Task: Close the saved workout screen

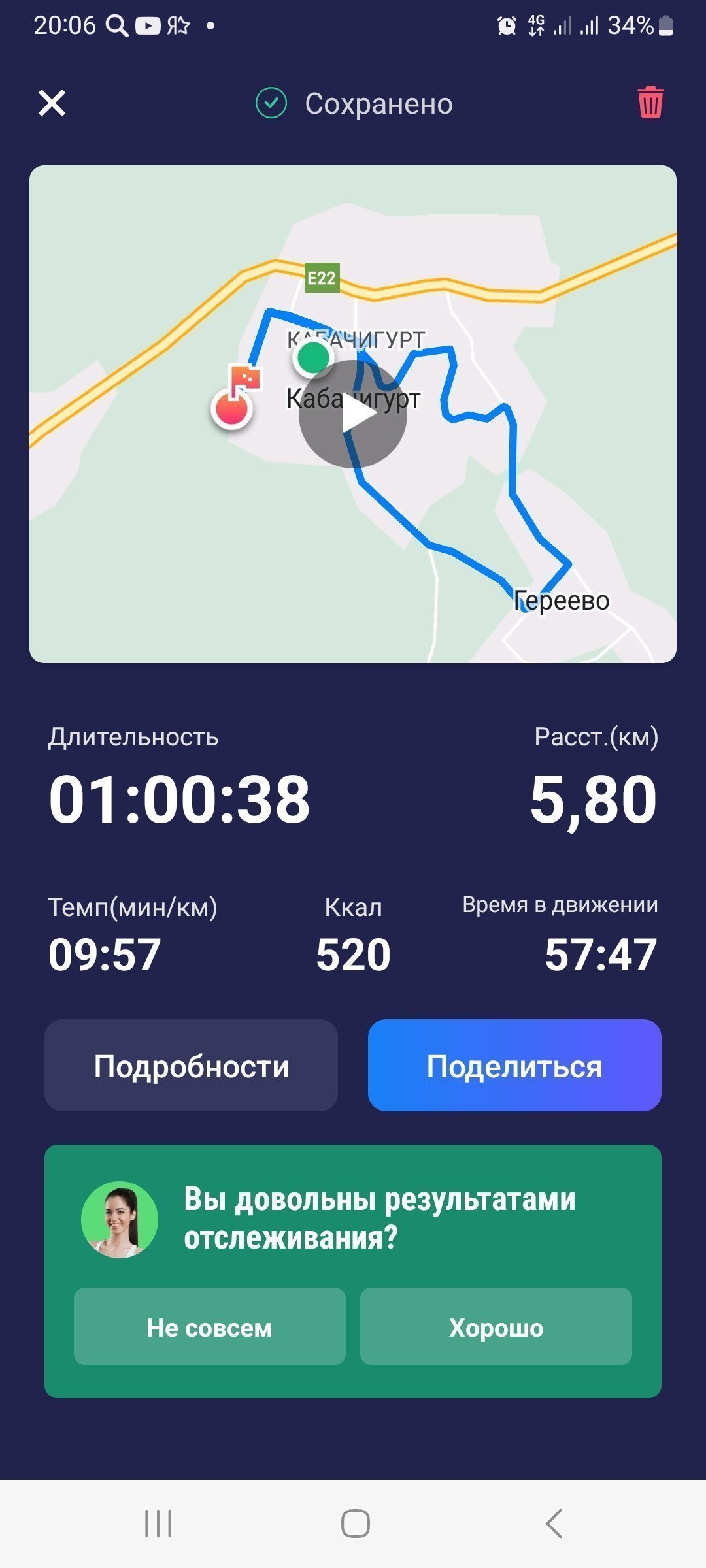Action: [x=52, y=103]
